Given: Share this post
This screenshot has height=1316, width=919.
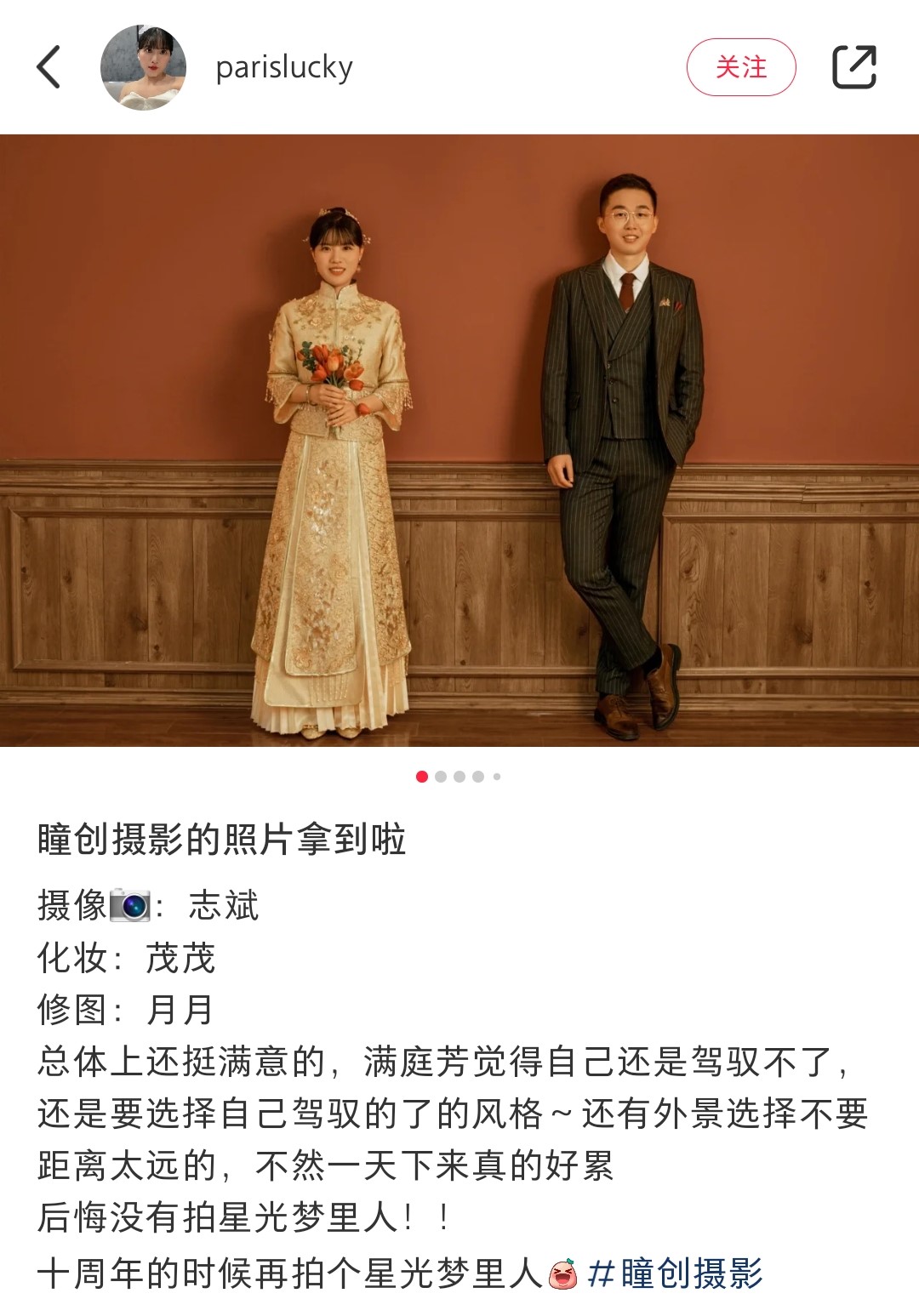Looking at the screenshot, I should pyautogui.click(x=853, y=67).
